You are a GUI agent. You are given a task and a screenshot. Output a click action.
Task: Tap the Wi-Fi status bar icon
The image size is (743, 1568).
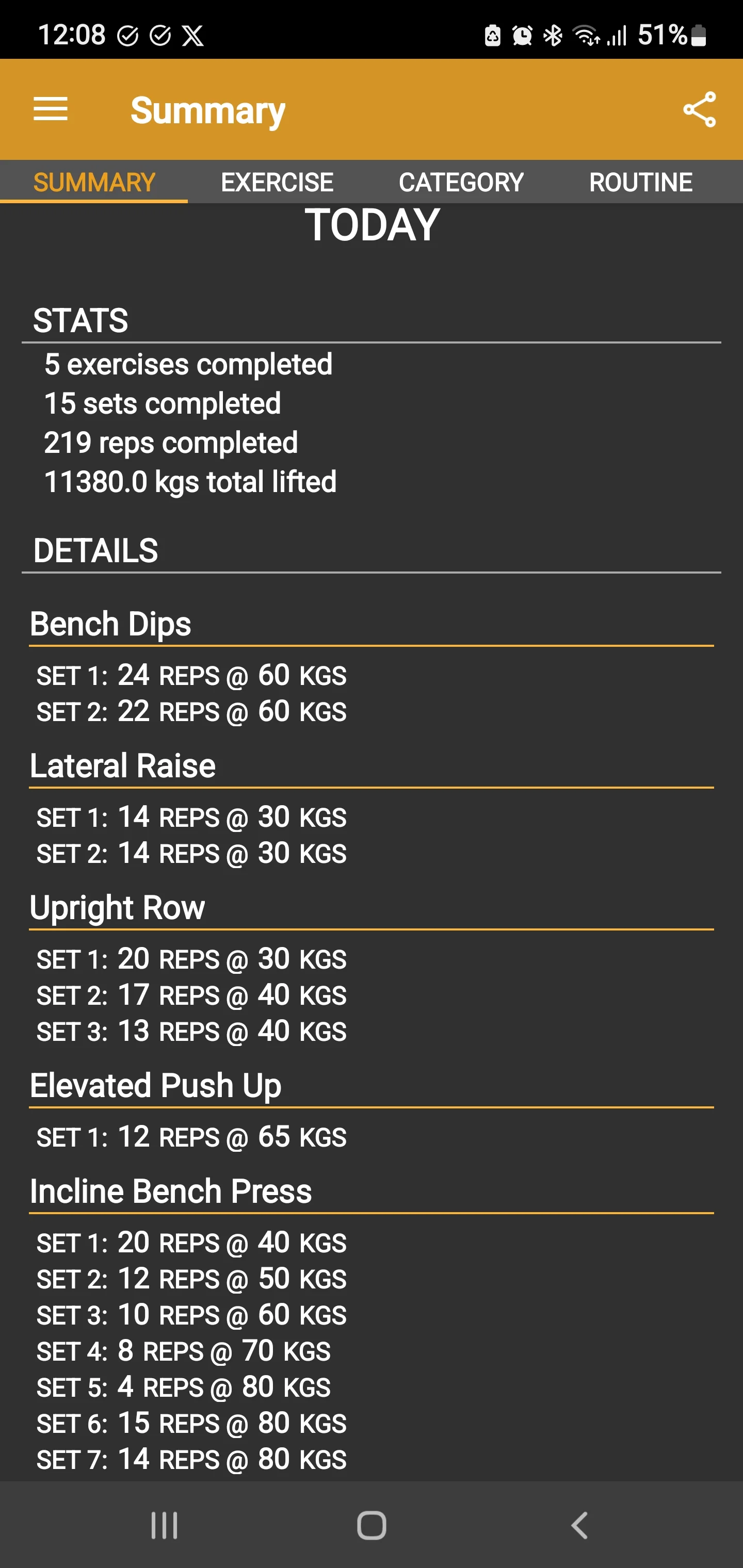tap(586, 36)
